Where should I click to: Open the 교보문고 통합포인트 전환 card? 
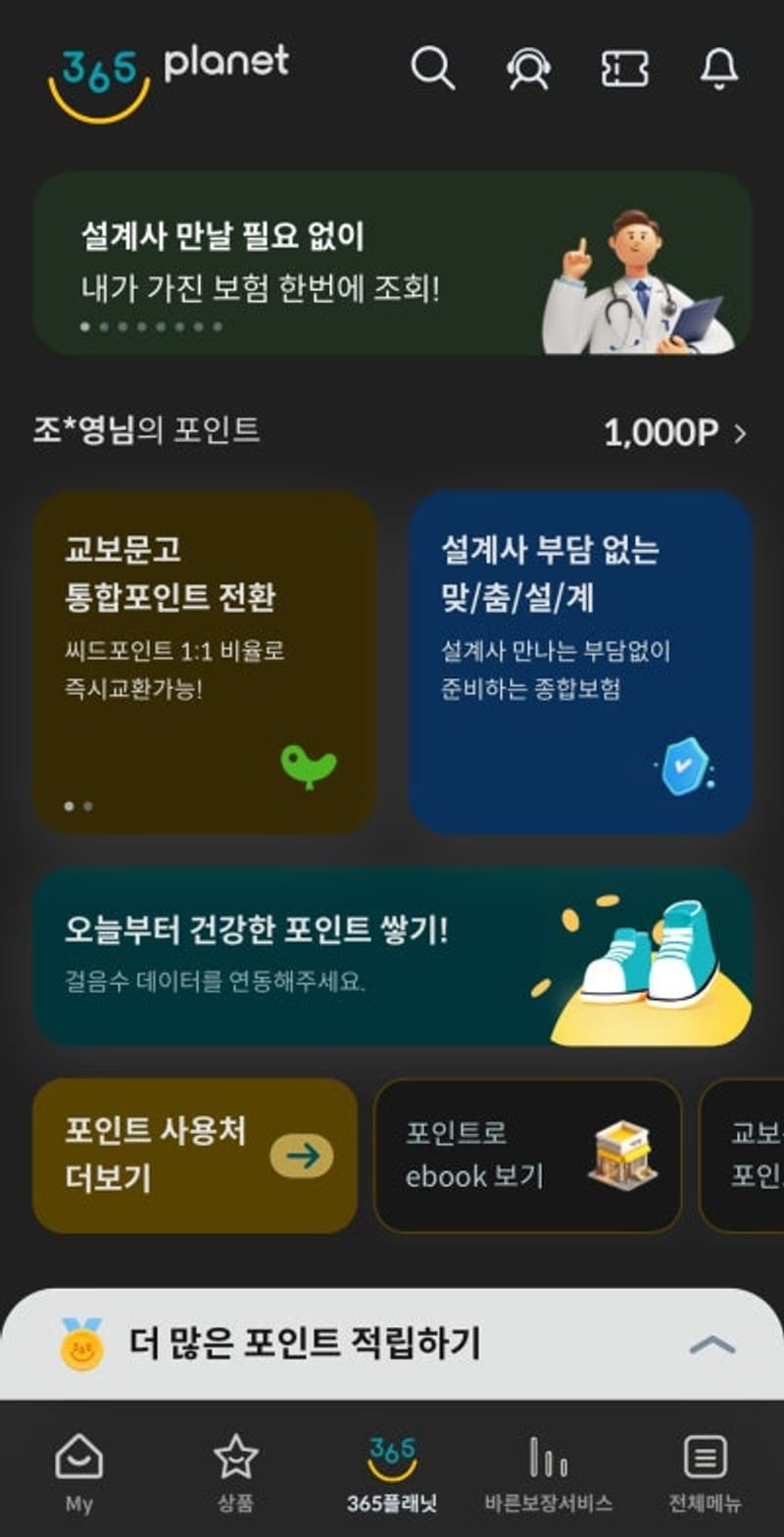click(x=205, y=663)
